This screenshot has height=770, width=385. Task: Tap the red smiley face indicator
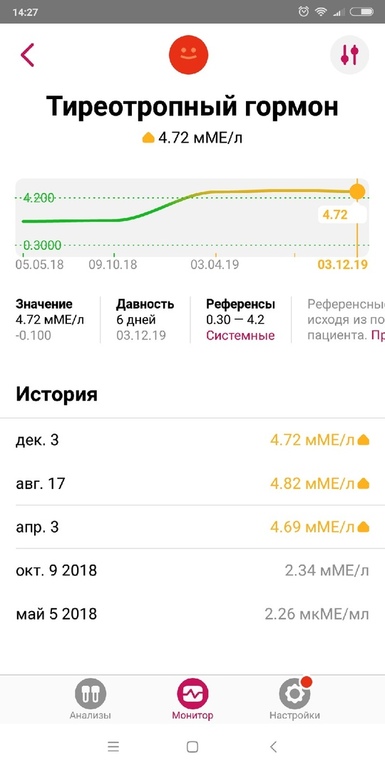pos(189,55)
